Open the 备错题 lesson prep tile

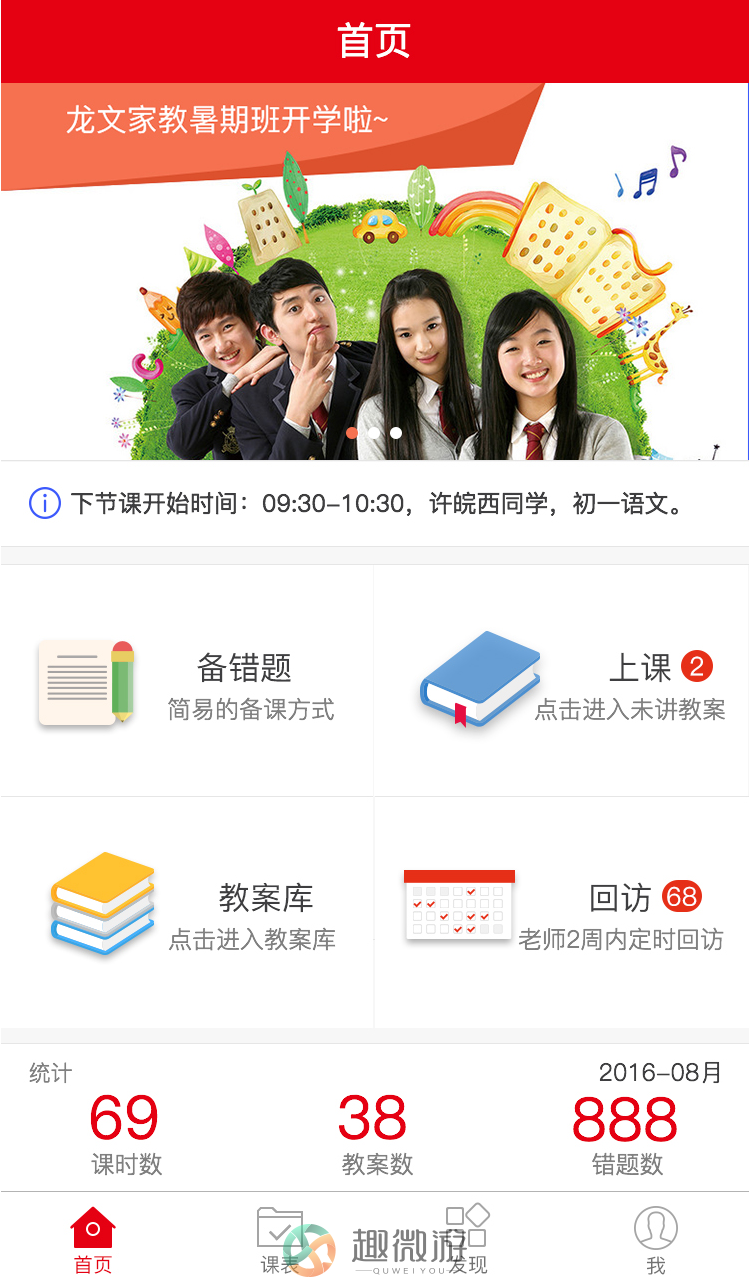click(x=187, y=681)
